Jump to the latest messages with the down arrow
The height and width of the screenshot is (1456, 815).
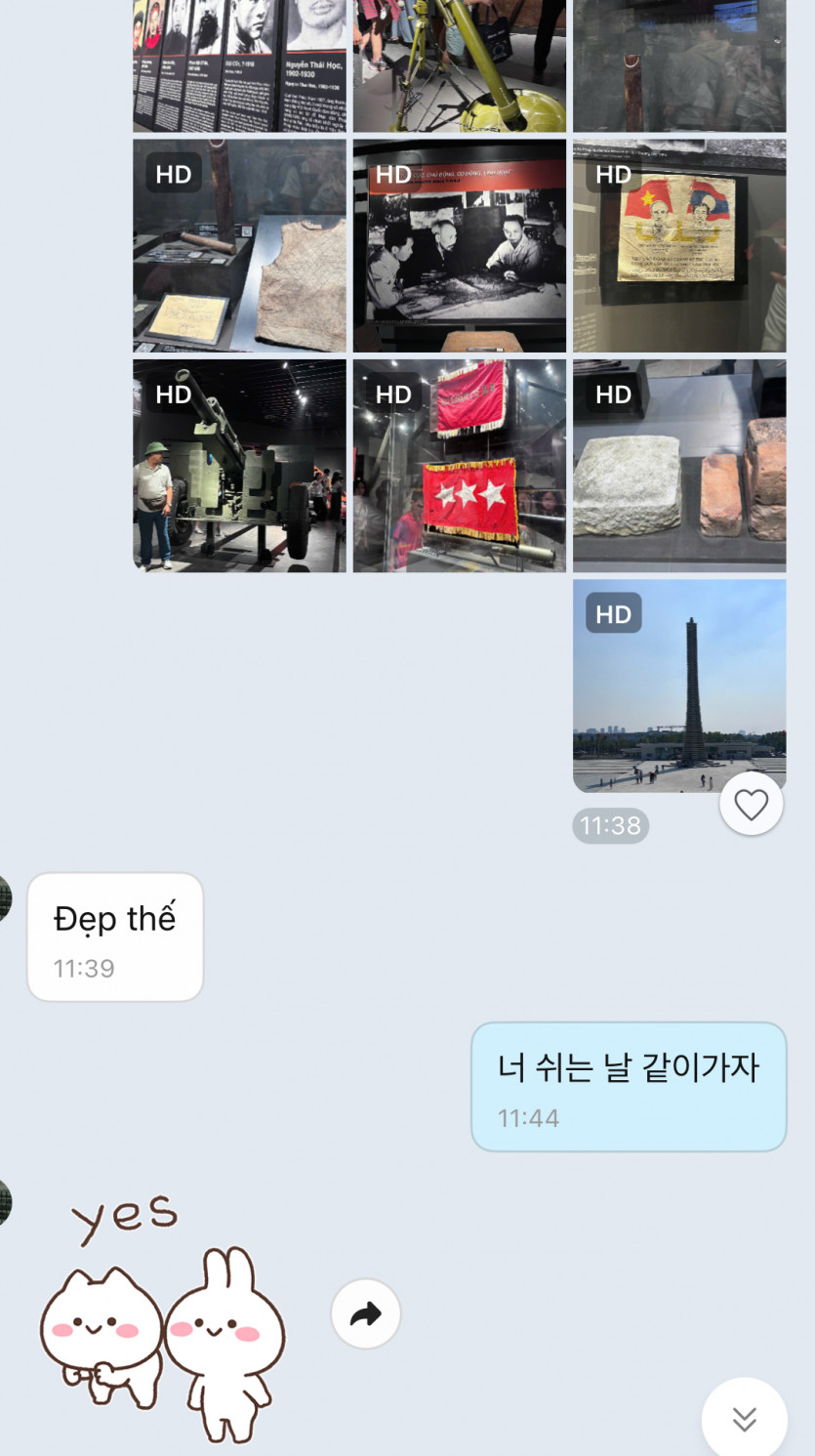click(x=744, y=1418)
